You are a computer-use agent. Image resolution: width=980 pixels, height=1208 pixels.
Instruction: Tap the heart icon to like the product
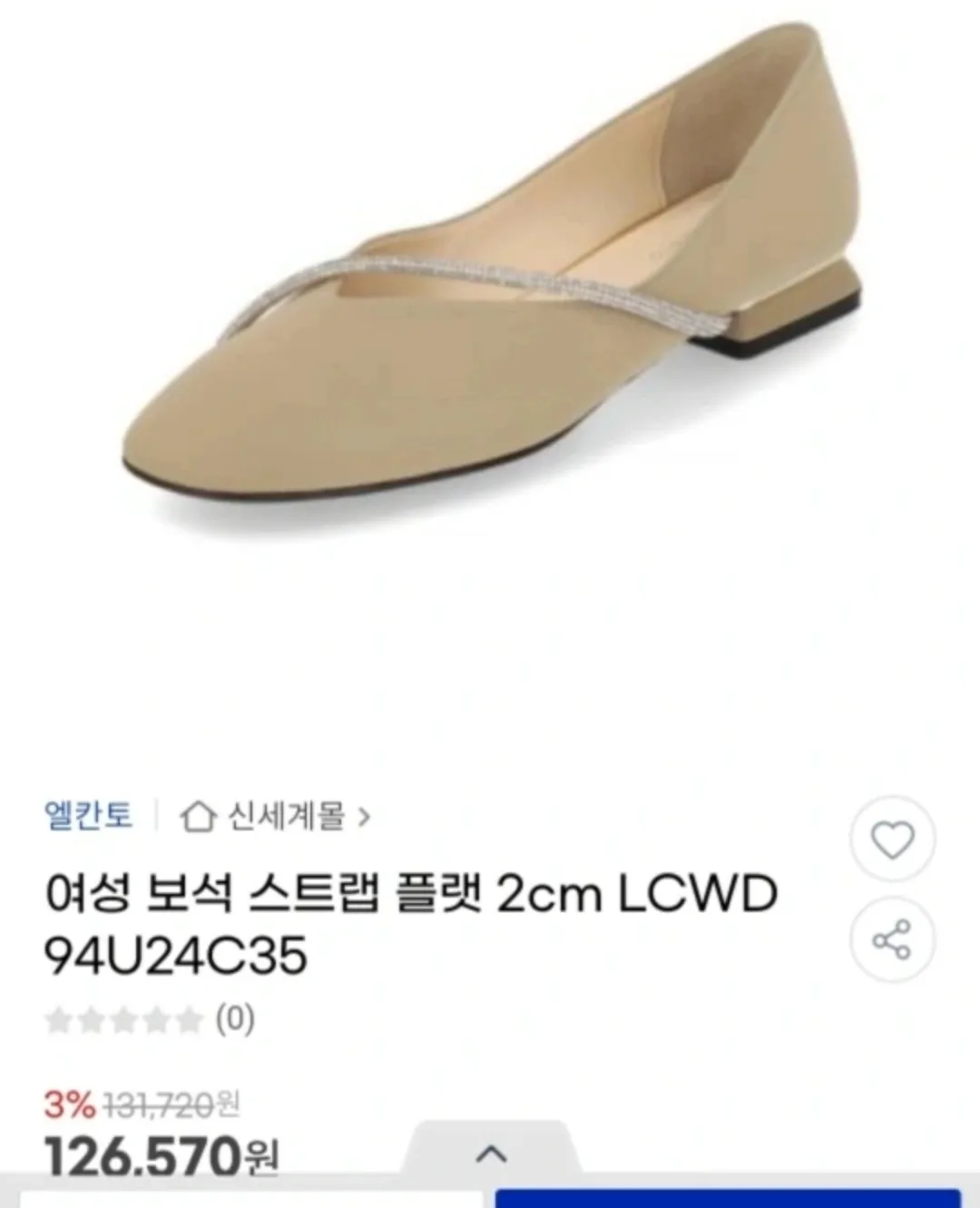[x=894, y=839]
